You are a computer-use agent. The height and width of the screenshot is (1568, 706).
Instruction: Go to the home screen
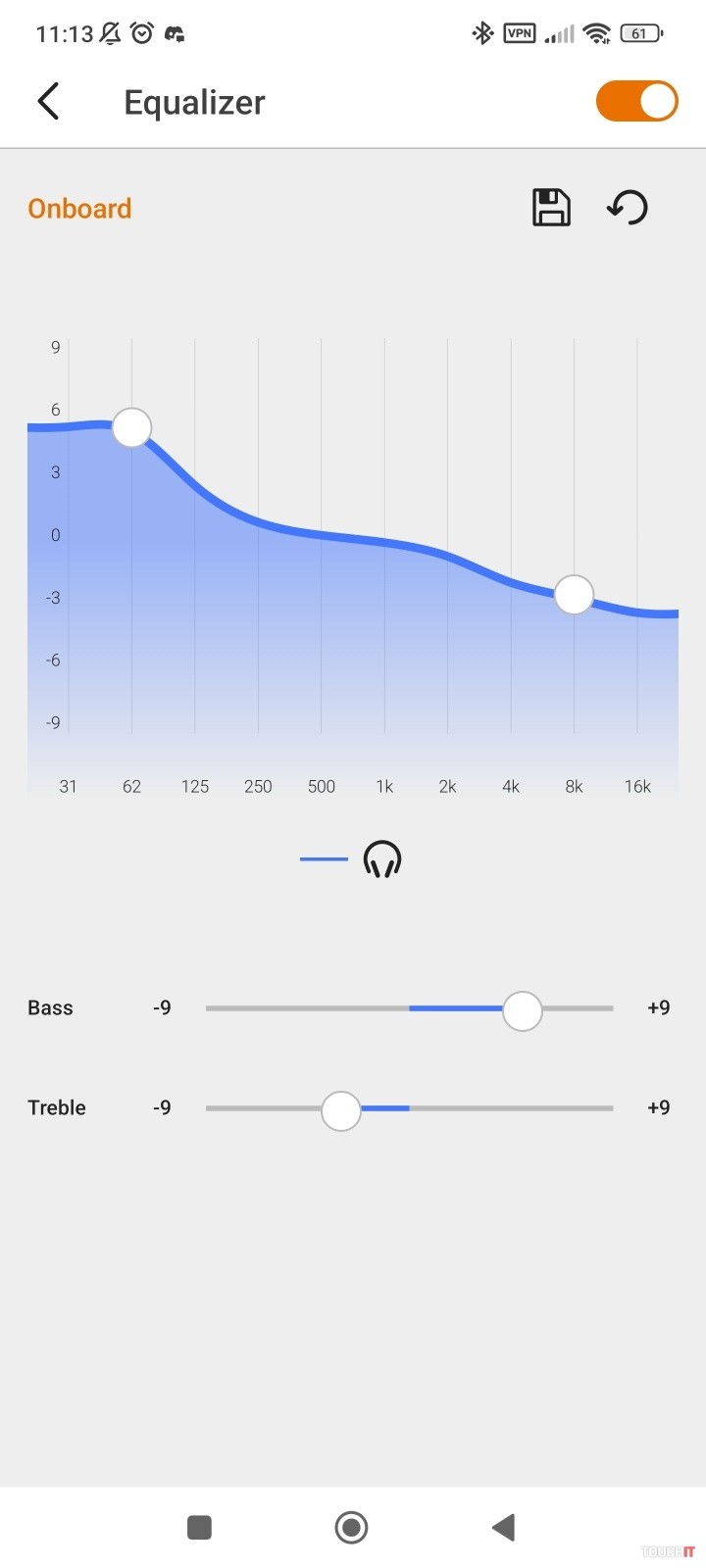pos(351,1527)
